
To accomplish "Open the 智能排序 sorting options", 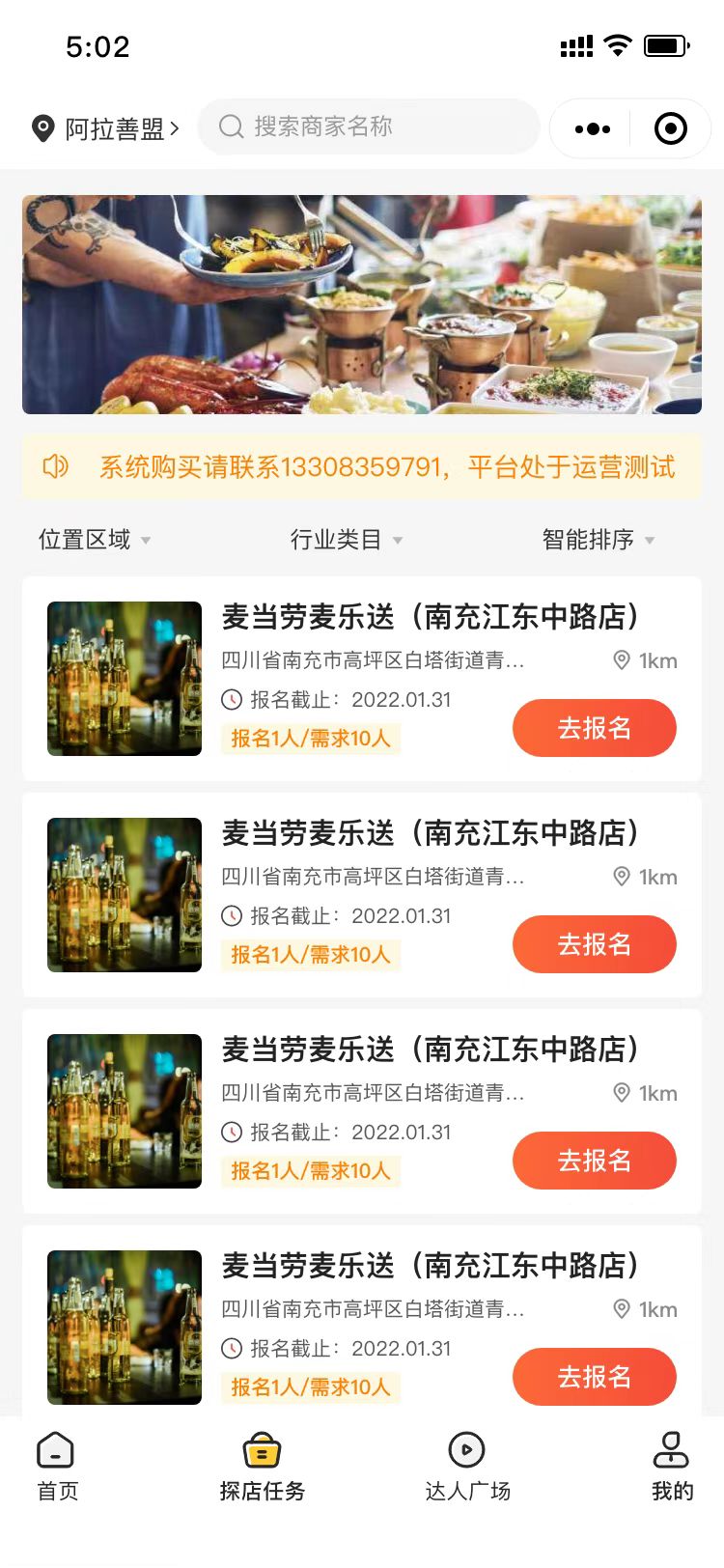I will pyautogui.click(x=598, y=540).
